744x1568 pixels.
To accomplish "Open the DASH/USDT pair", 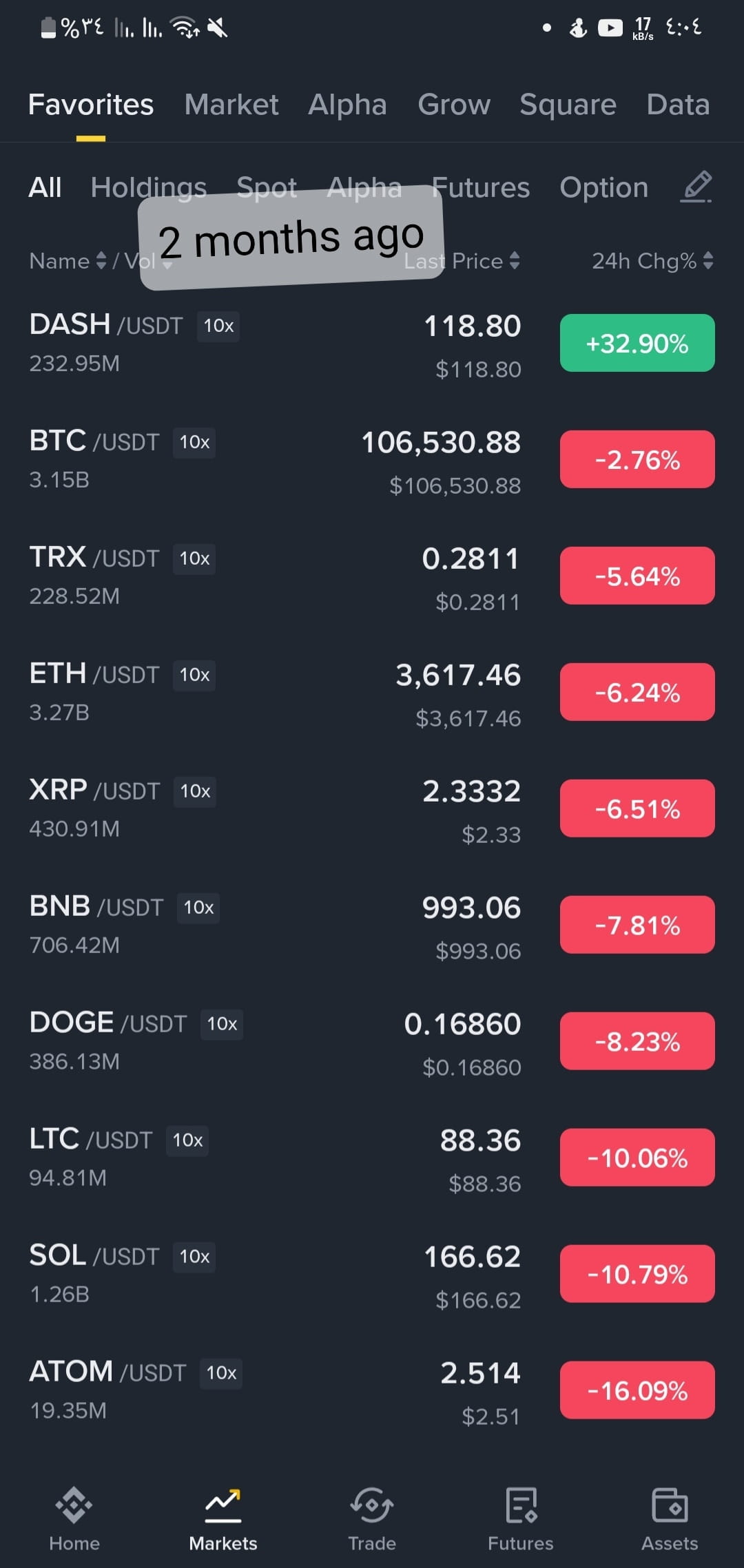I will tap(372, 343).
